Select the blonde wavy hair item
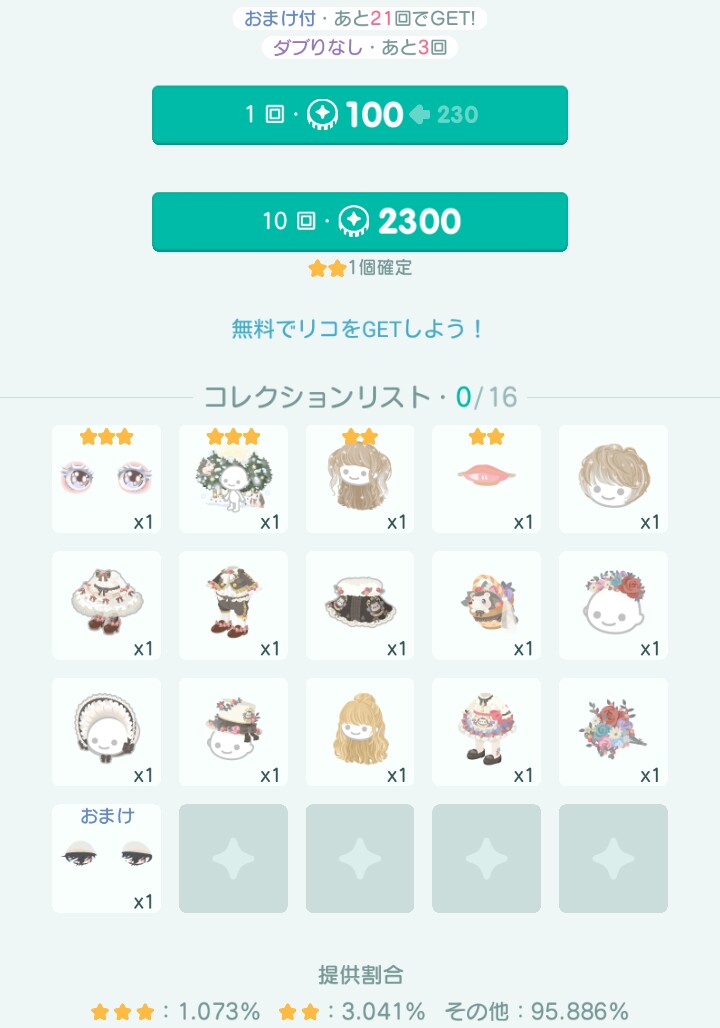Viewport: 720px width, 1028px height. click(360, 732)
